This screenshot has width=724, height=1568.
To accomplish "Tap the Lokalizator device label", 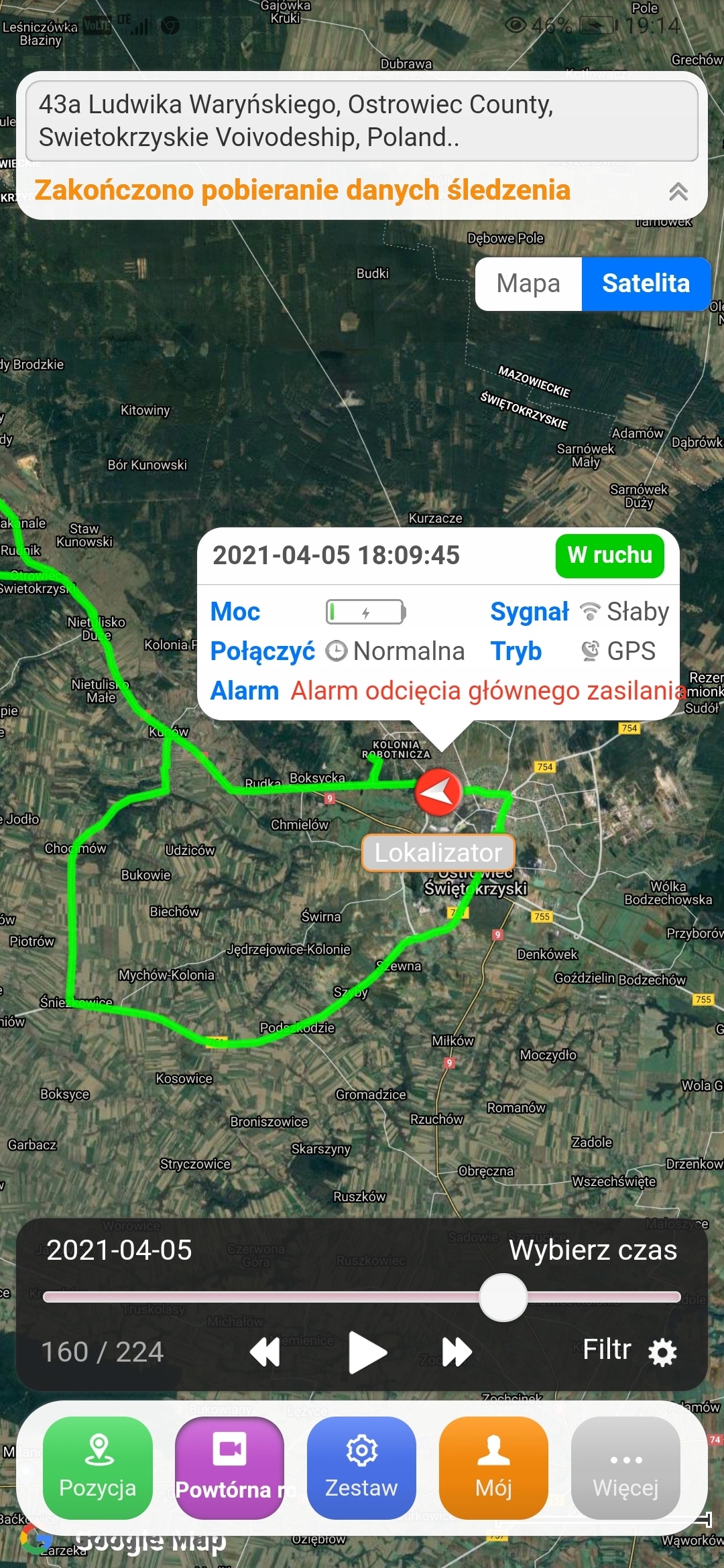I will point(438,853).
